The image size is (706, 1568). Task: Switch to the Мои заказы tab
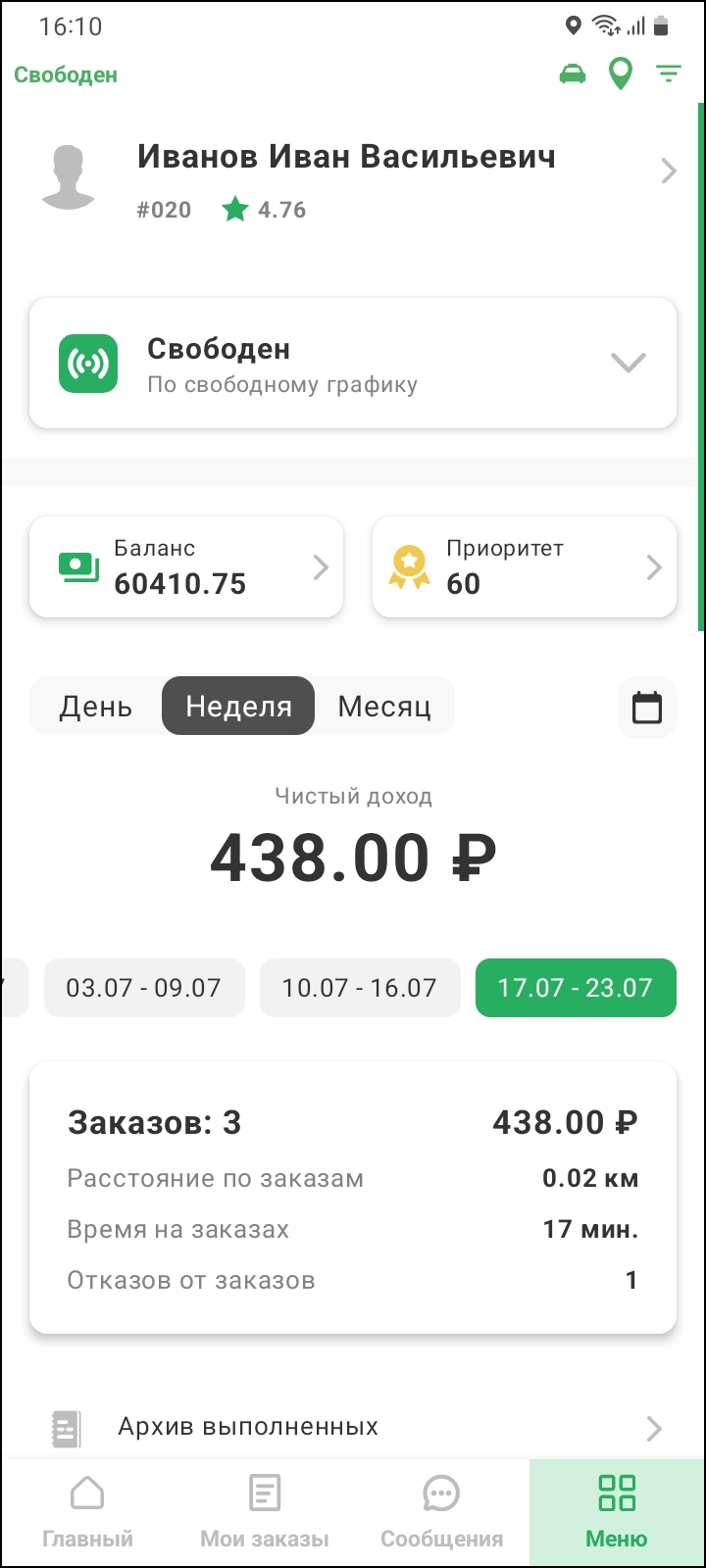265,1513
